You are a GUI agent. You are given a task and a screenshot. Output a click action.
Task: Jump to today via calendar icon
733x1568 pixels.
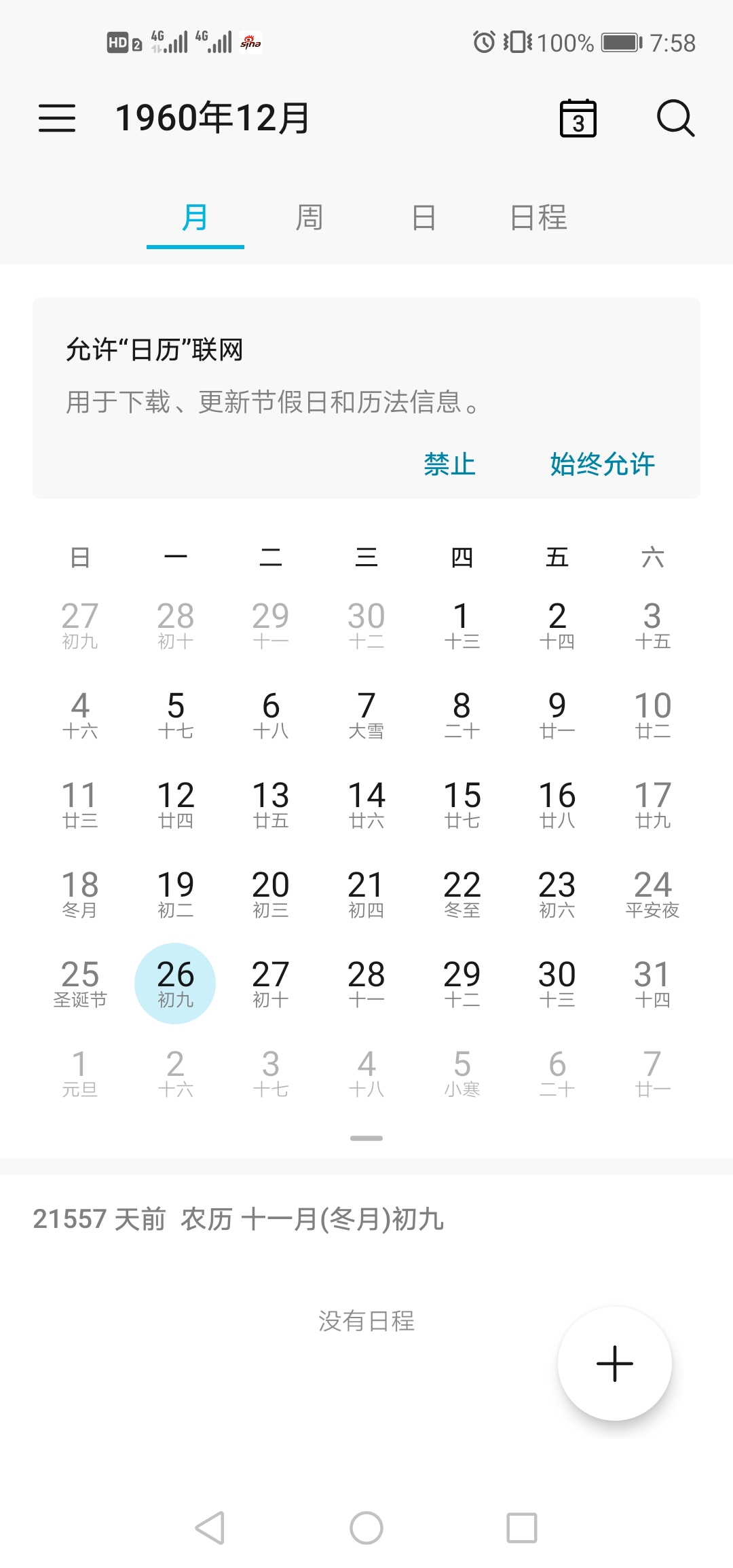[x=578, y=118]
